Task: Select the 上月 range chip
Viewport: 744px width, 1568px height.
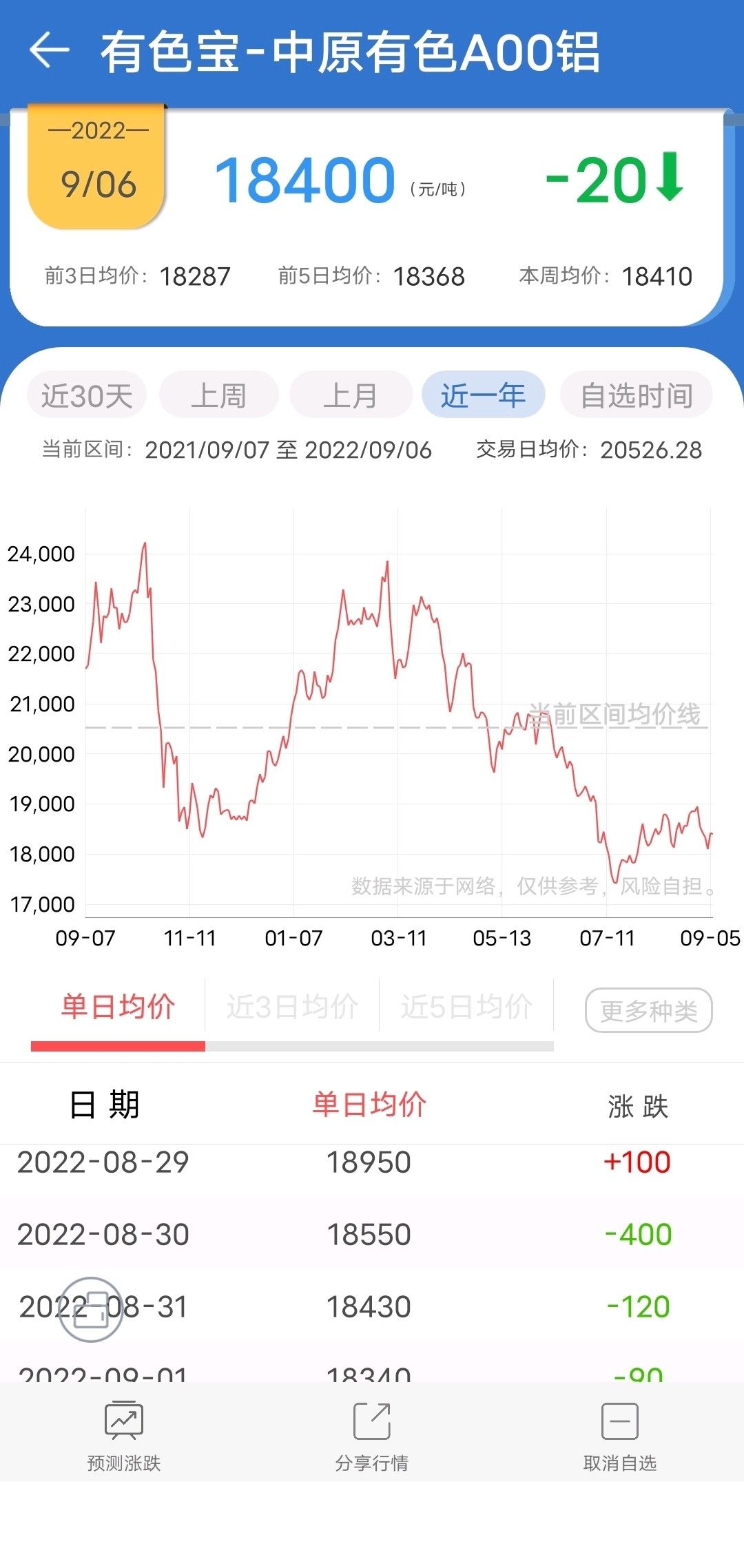Action: [351, 395]
